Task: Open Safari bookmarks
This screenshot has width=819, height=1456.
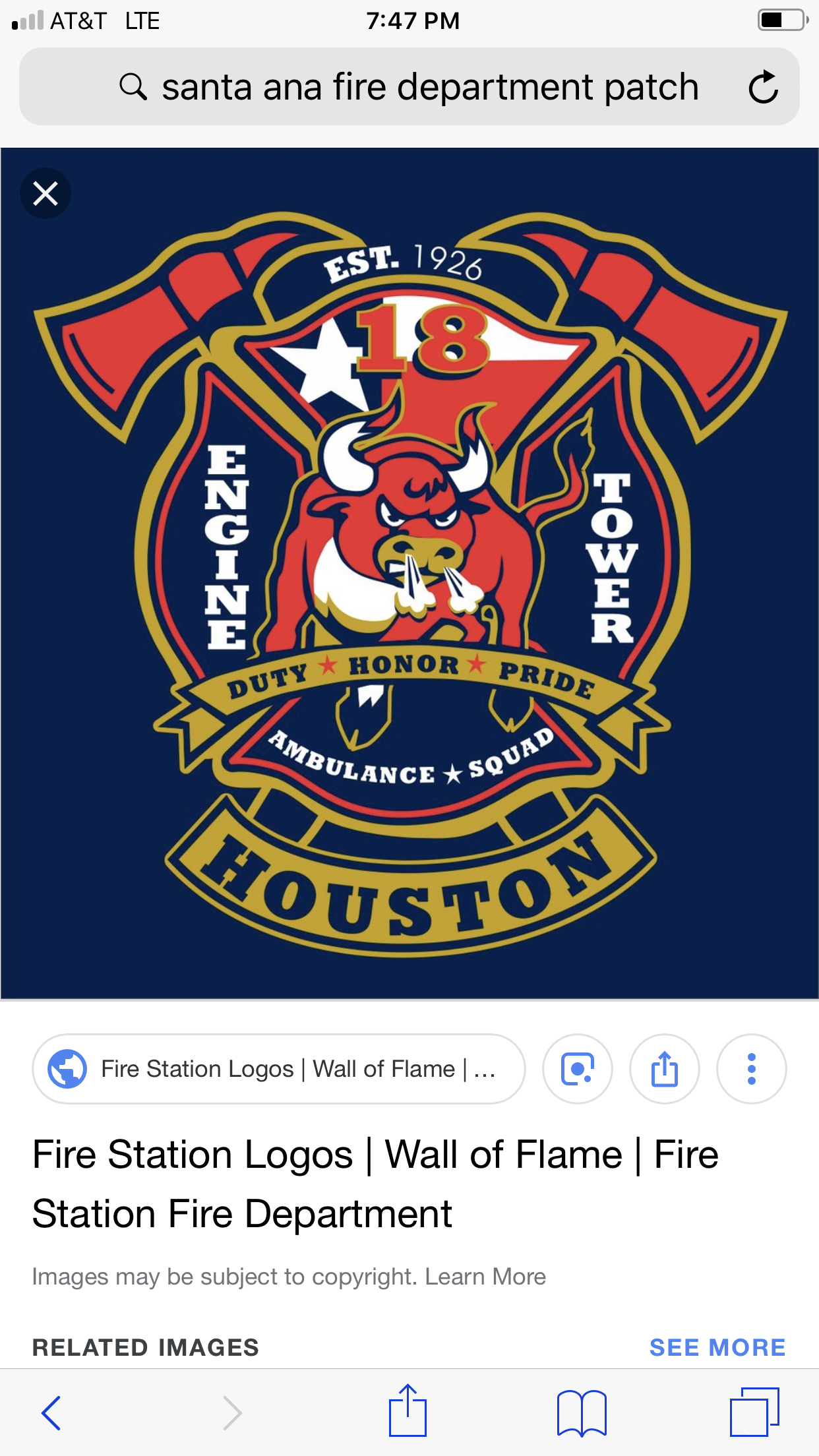Action: [582, 1412]
